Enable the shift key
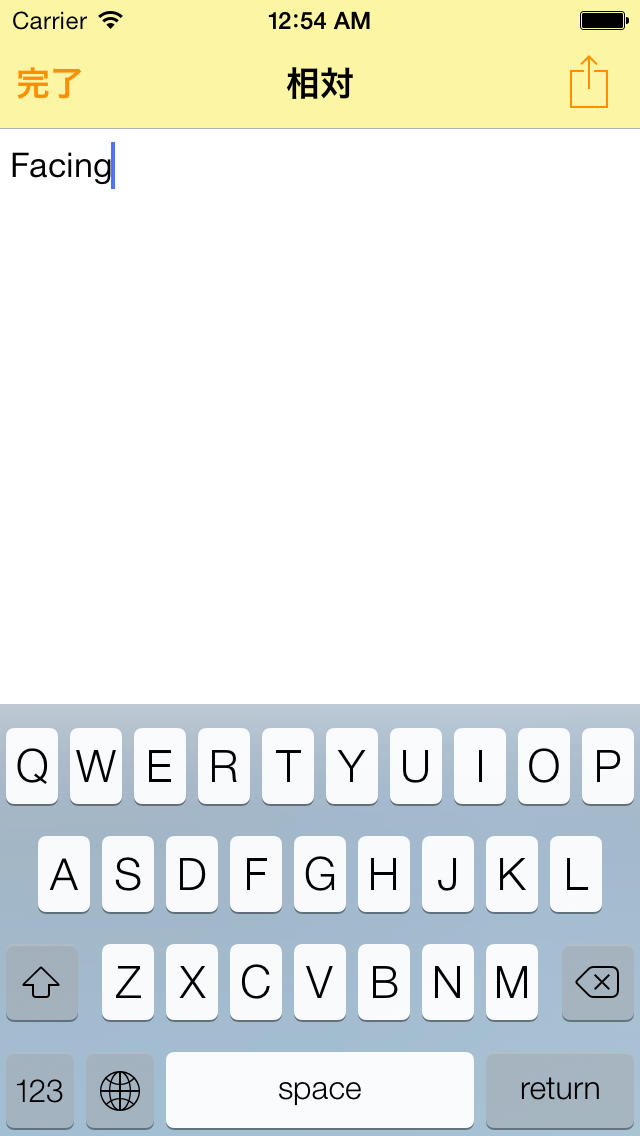The image size is (640, 1136). click(41, 982)
